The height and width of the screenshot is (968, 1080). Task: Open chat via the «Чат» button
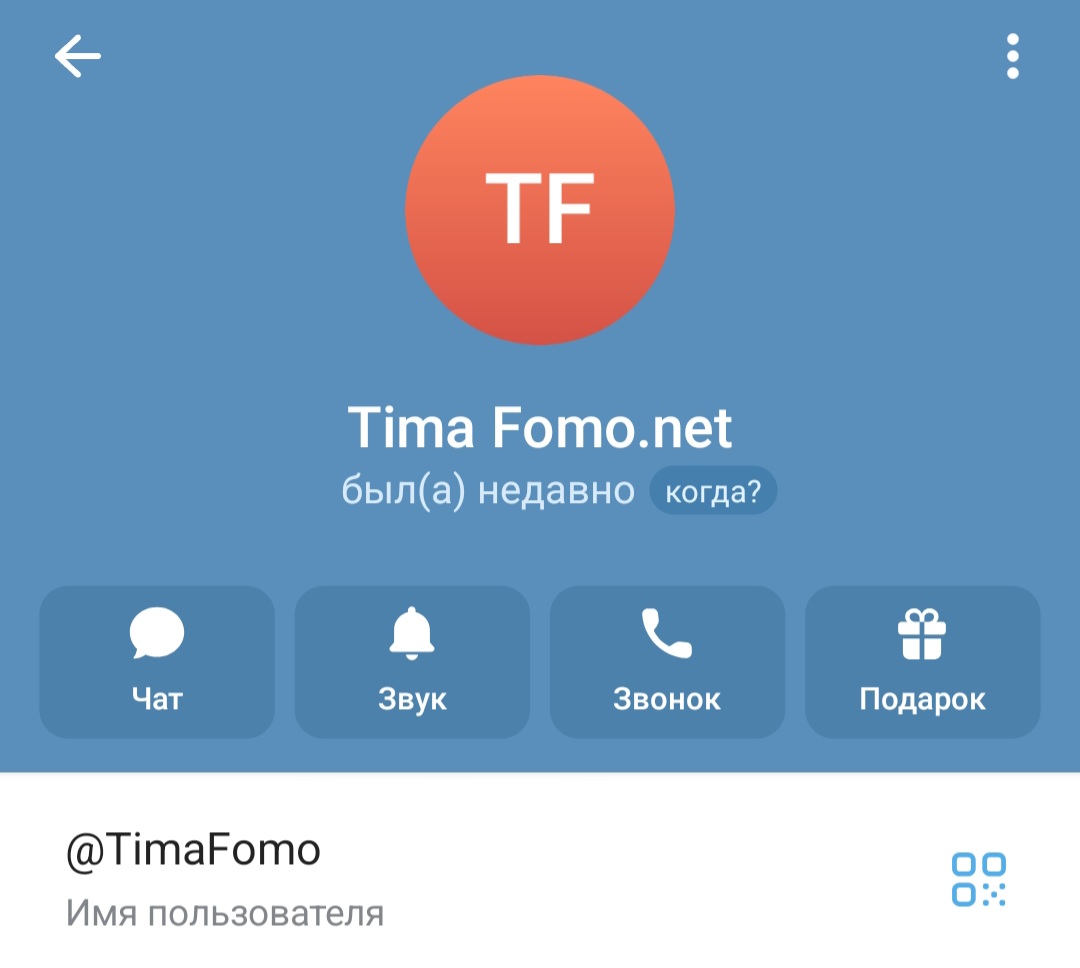point(157,662)
